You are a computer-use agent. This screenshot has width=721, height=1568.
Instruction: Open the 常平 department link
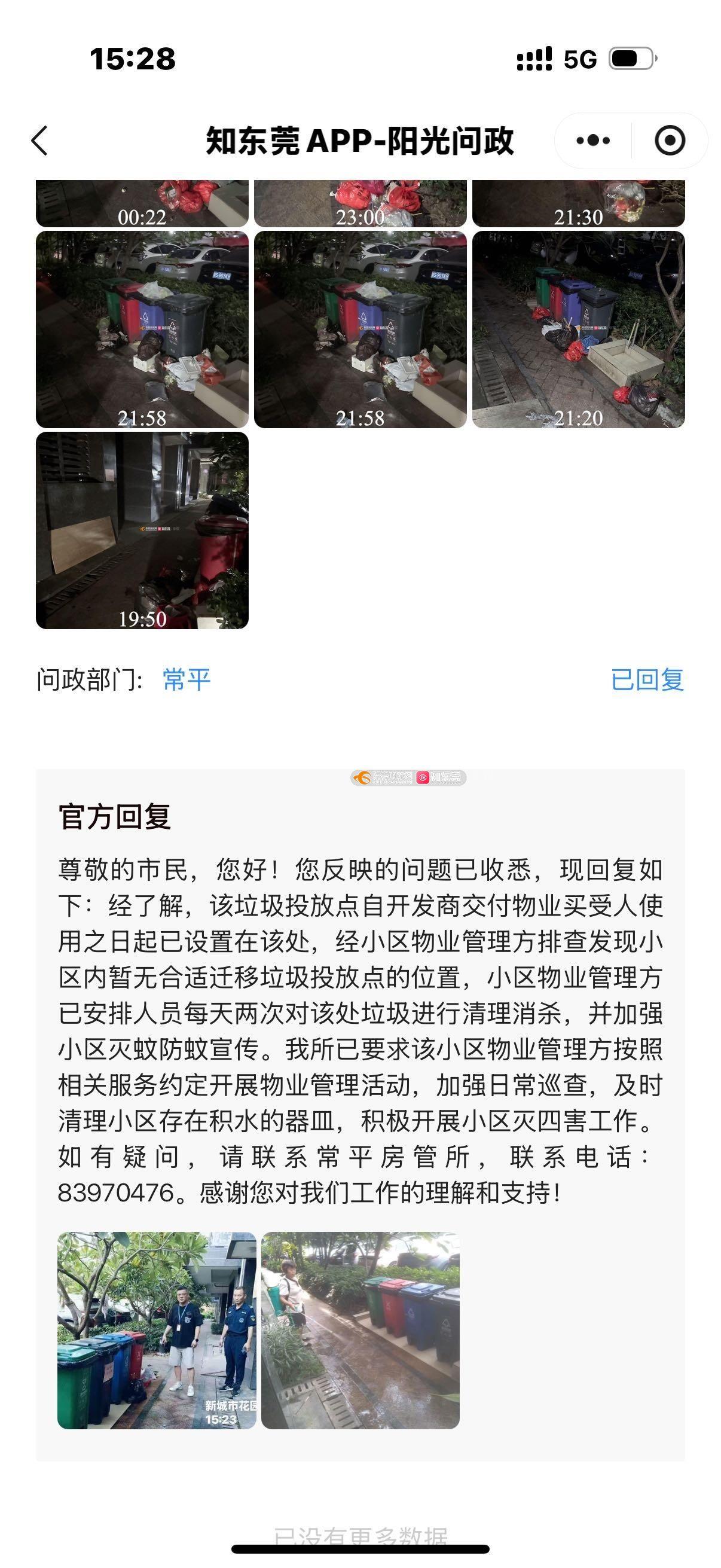click(x=186, y=679)
